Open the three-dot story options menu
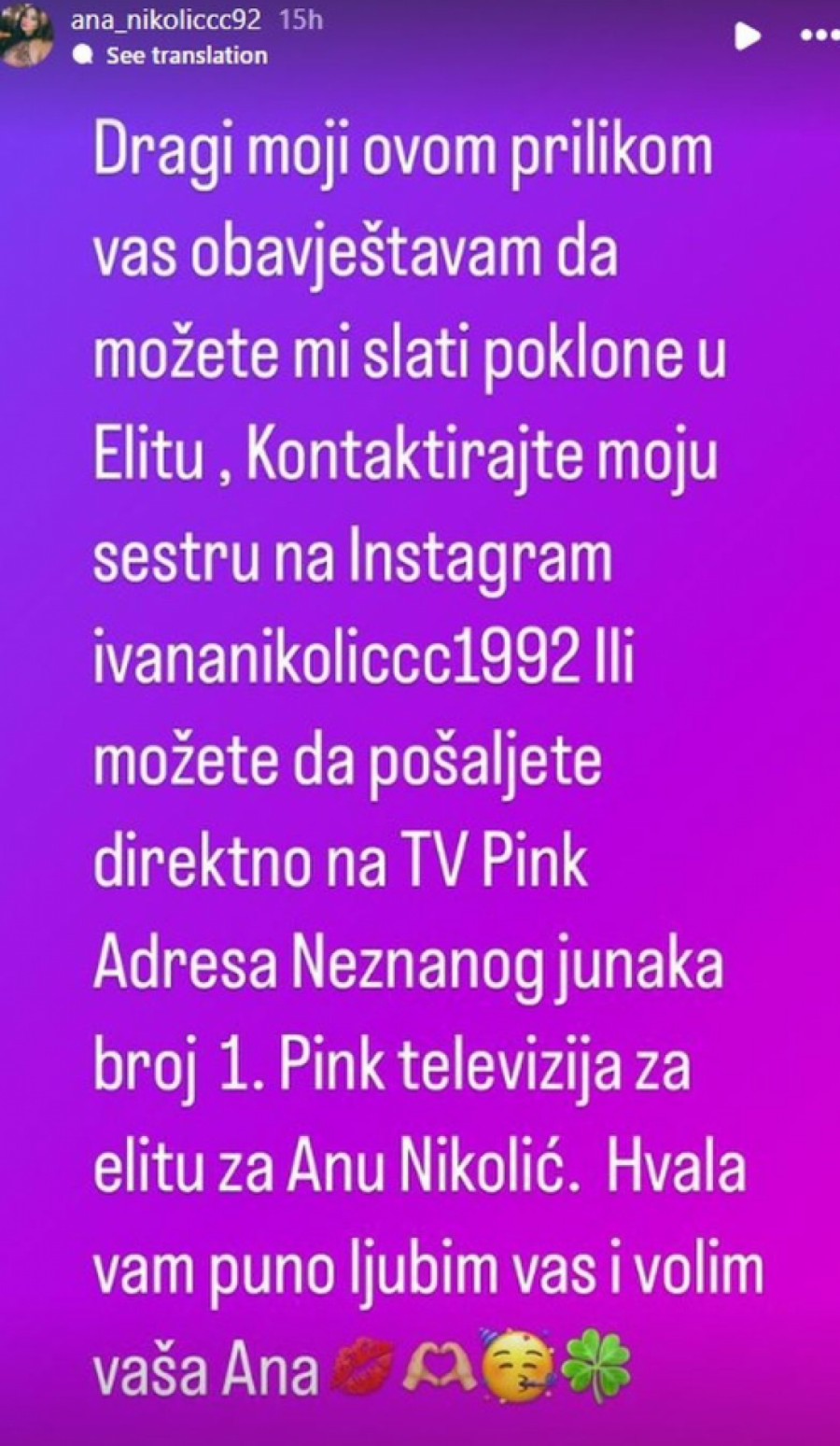 click(819, 35)
